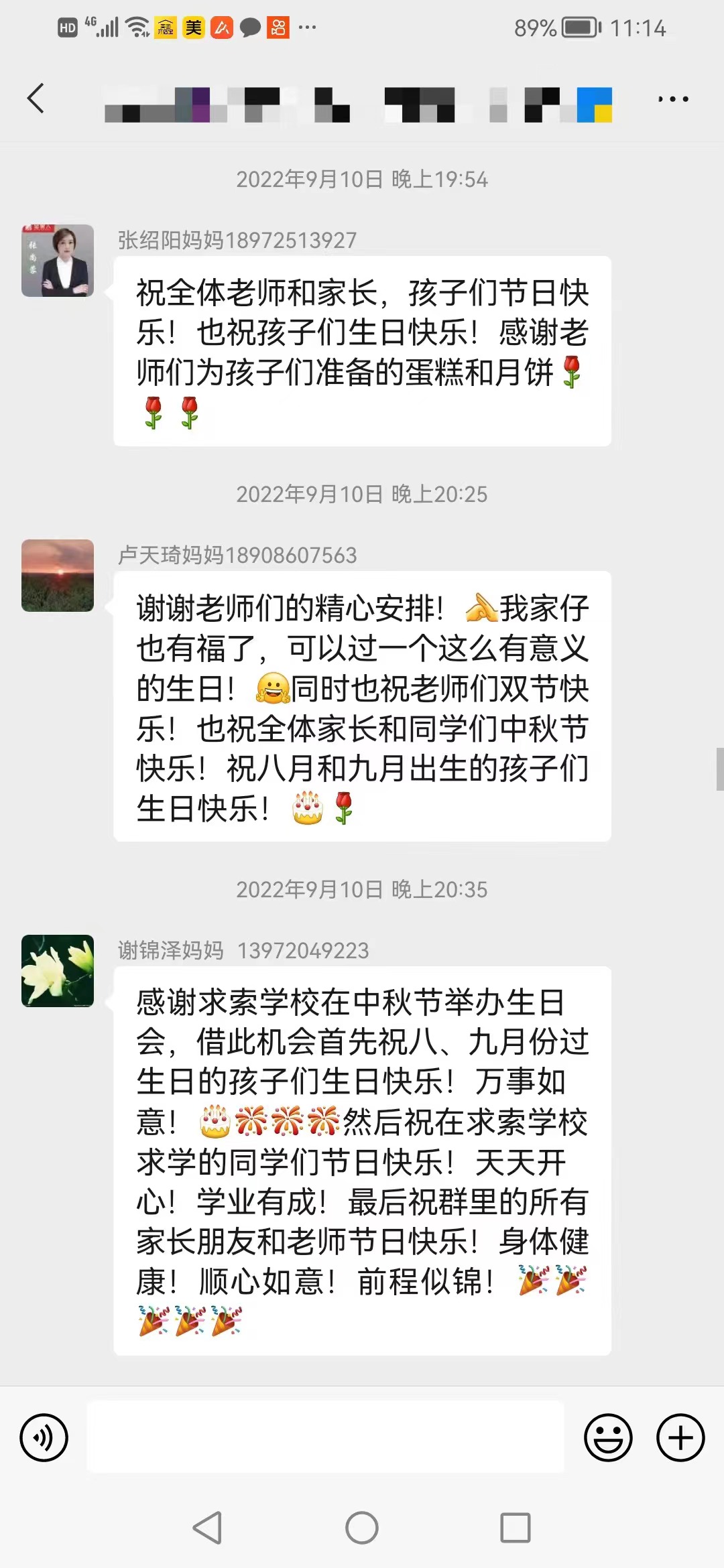Go to home screen via system home button
The image size is (724, 1568).
362,1528
